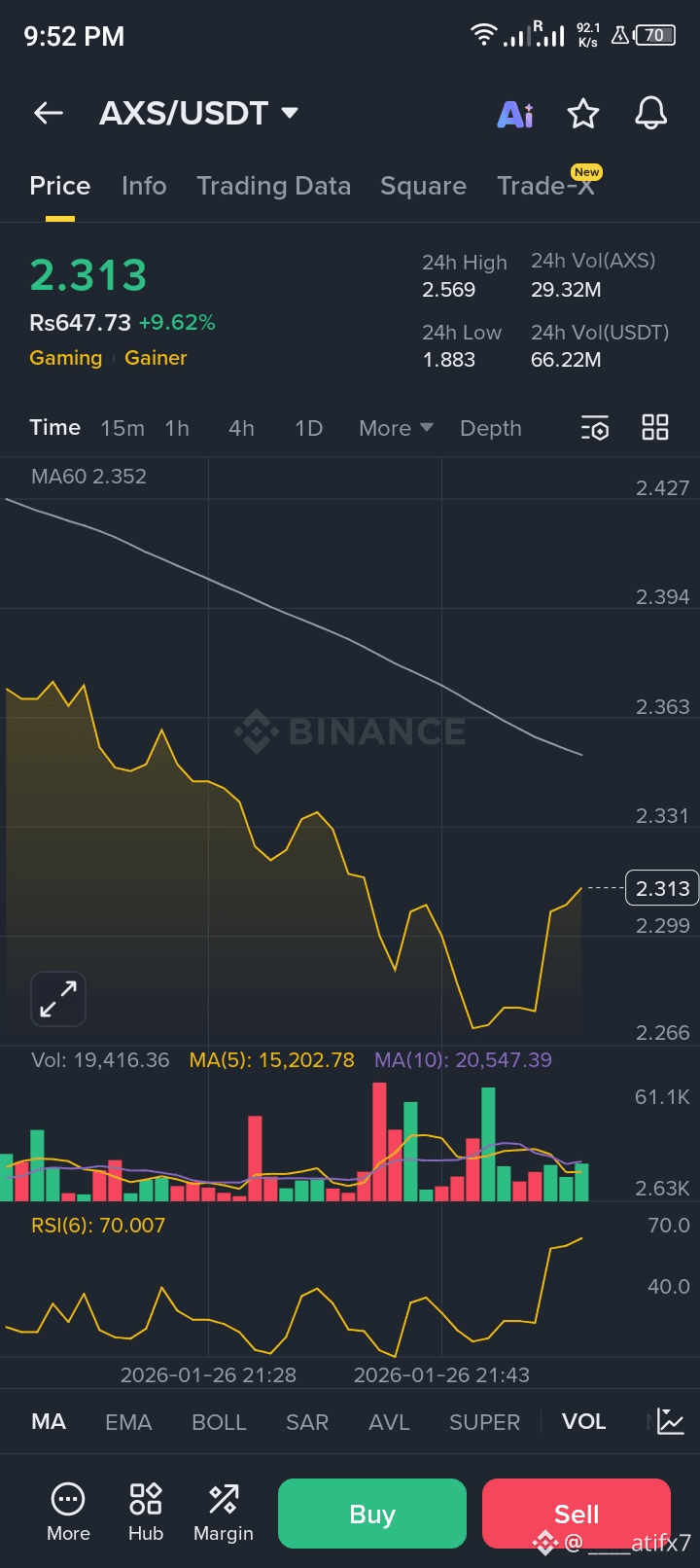Open the Trade-X tab

click(x=545, y=186)
